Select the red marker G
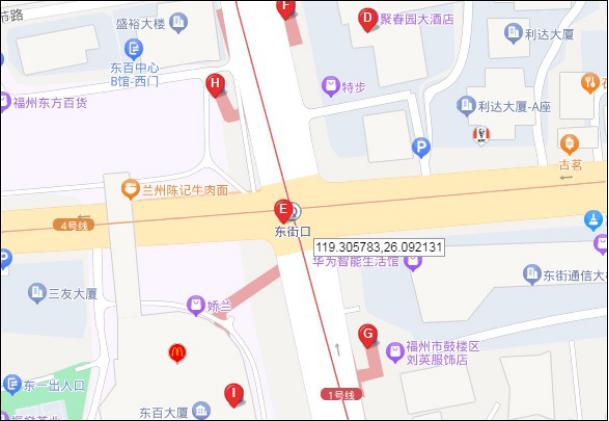609x421 pixels. 368,335
